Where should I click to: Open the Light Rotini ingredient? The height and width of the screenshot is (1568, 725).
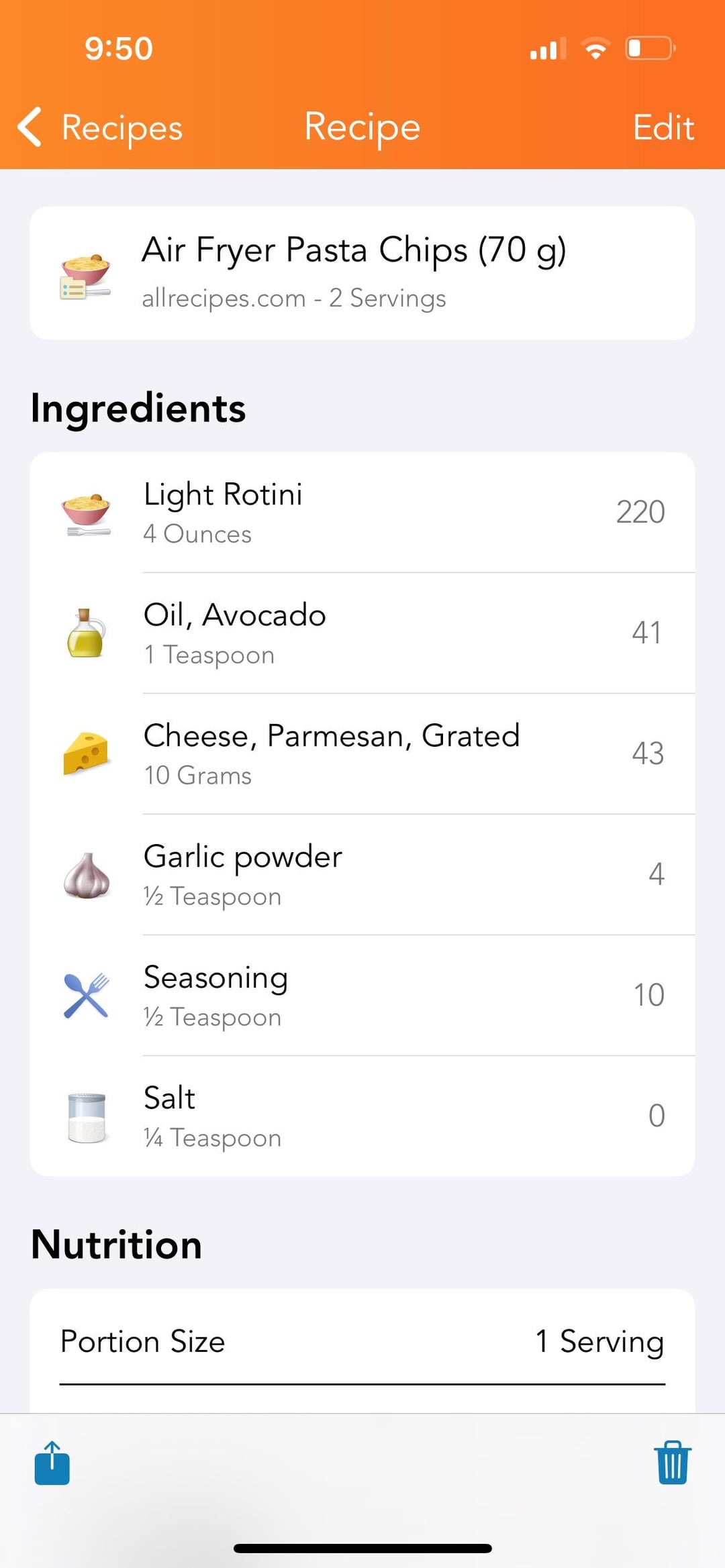click(x=362, y=513)
